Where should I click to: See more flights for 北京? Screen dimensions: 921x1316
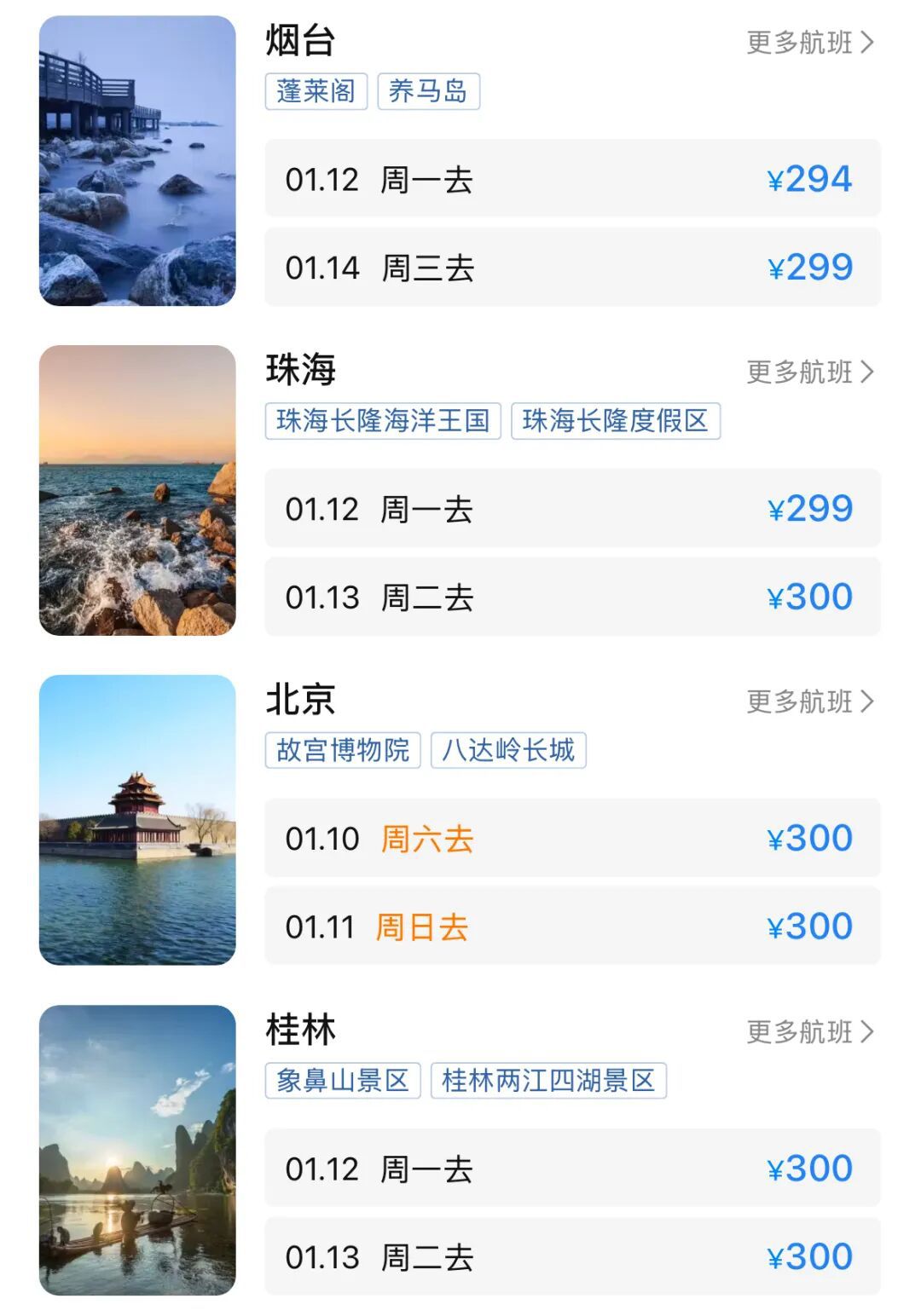pyautogui.click(x=809, y=701)
